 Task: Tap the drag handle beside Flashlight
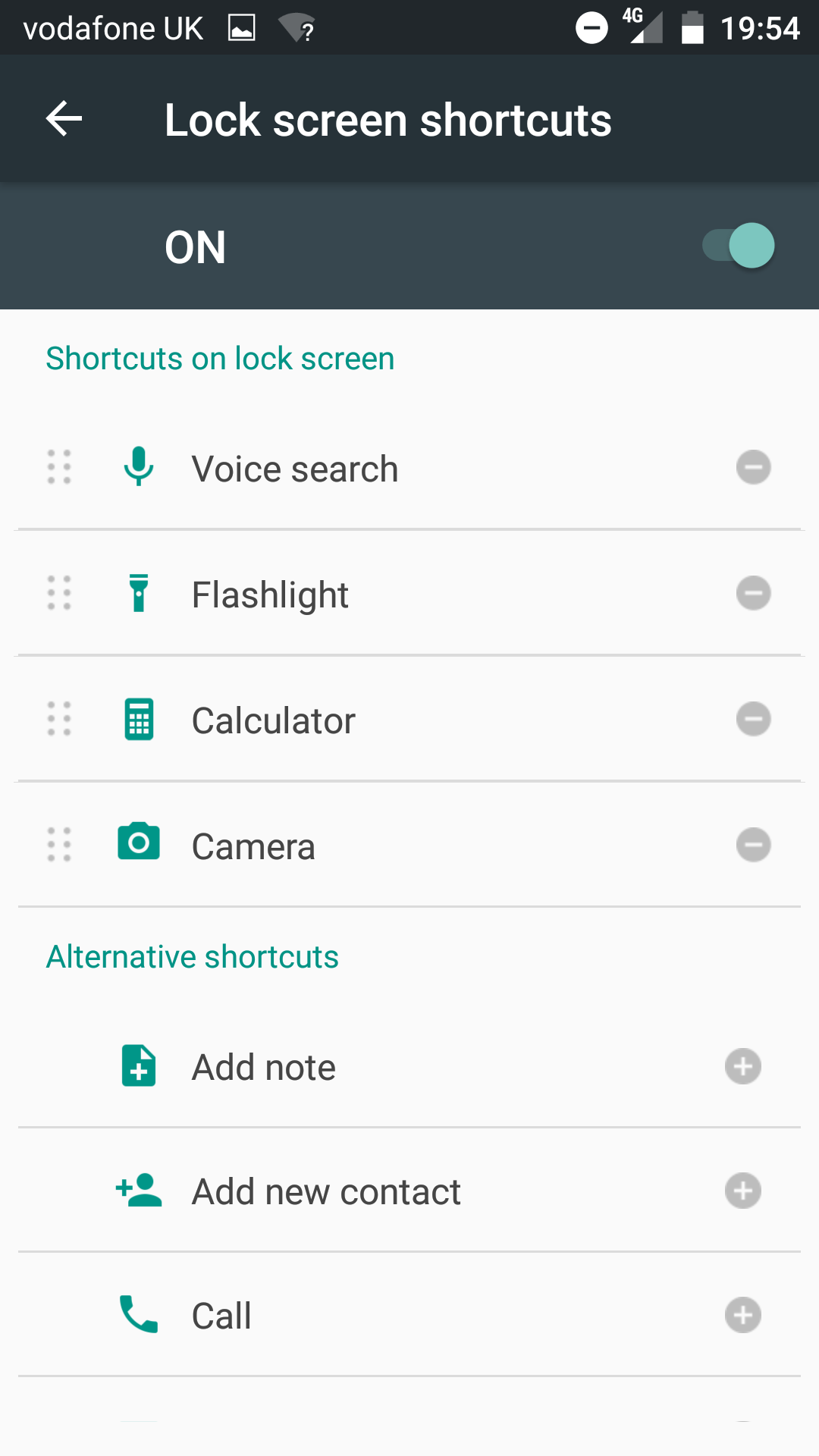(x=59, y=593)
